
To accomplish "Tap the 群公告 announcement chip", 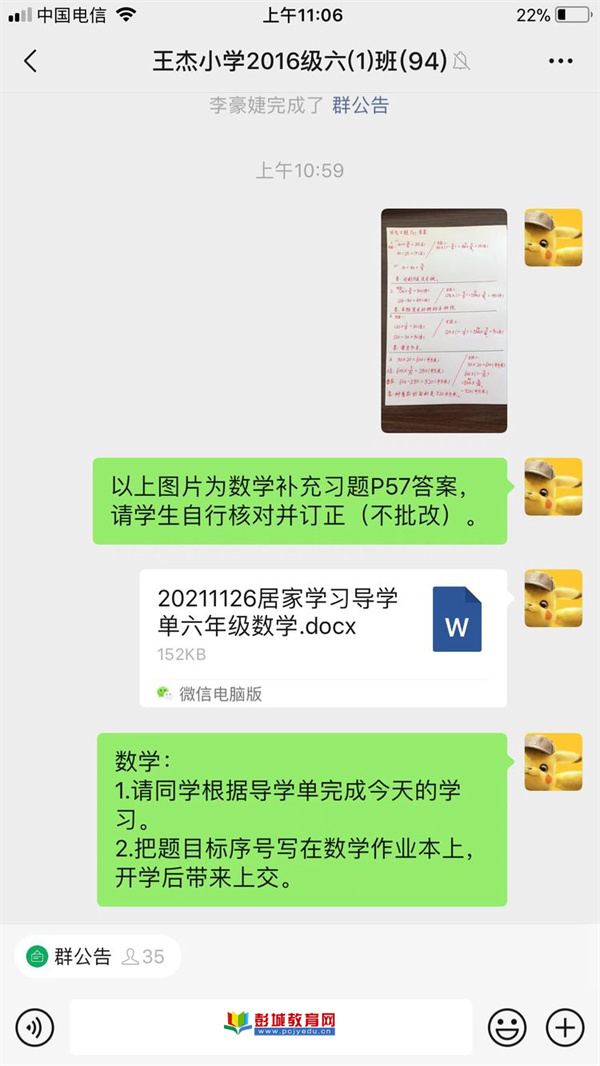I will pyautogui.click(x=97, y=956).
